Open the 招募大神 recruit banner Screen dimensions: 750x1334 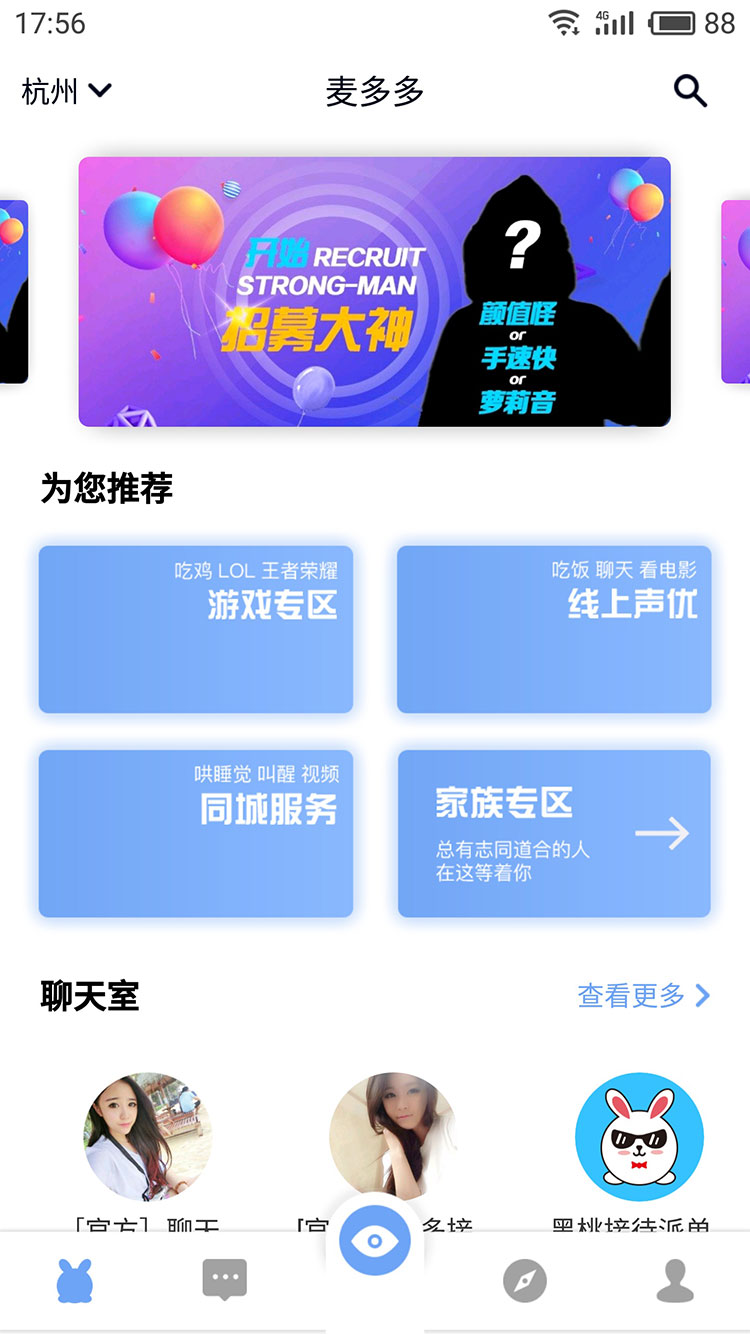pyautogui.click(x=375, y=291)
